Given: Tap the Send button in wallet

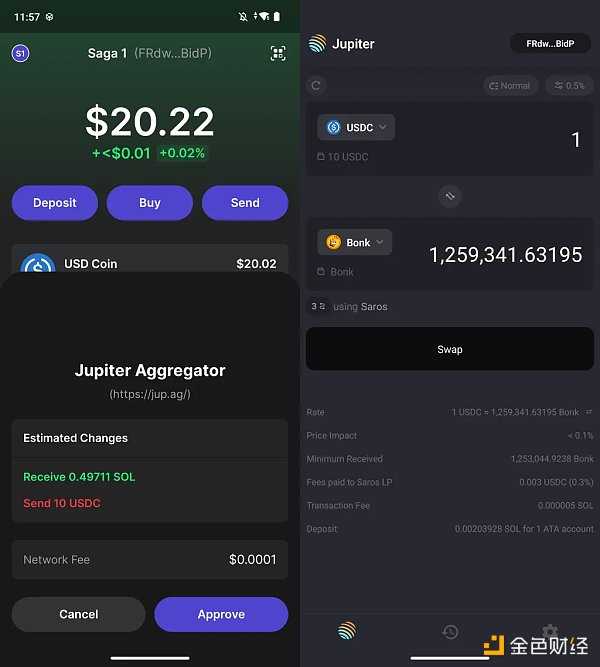Looking at the screenshot, I should pos(245,202).
